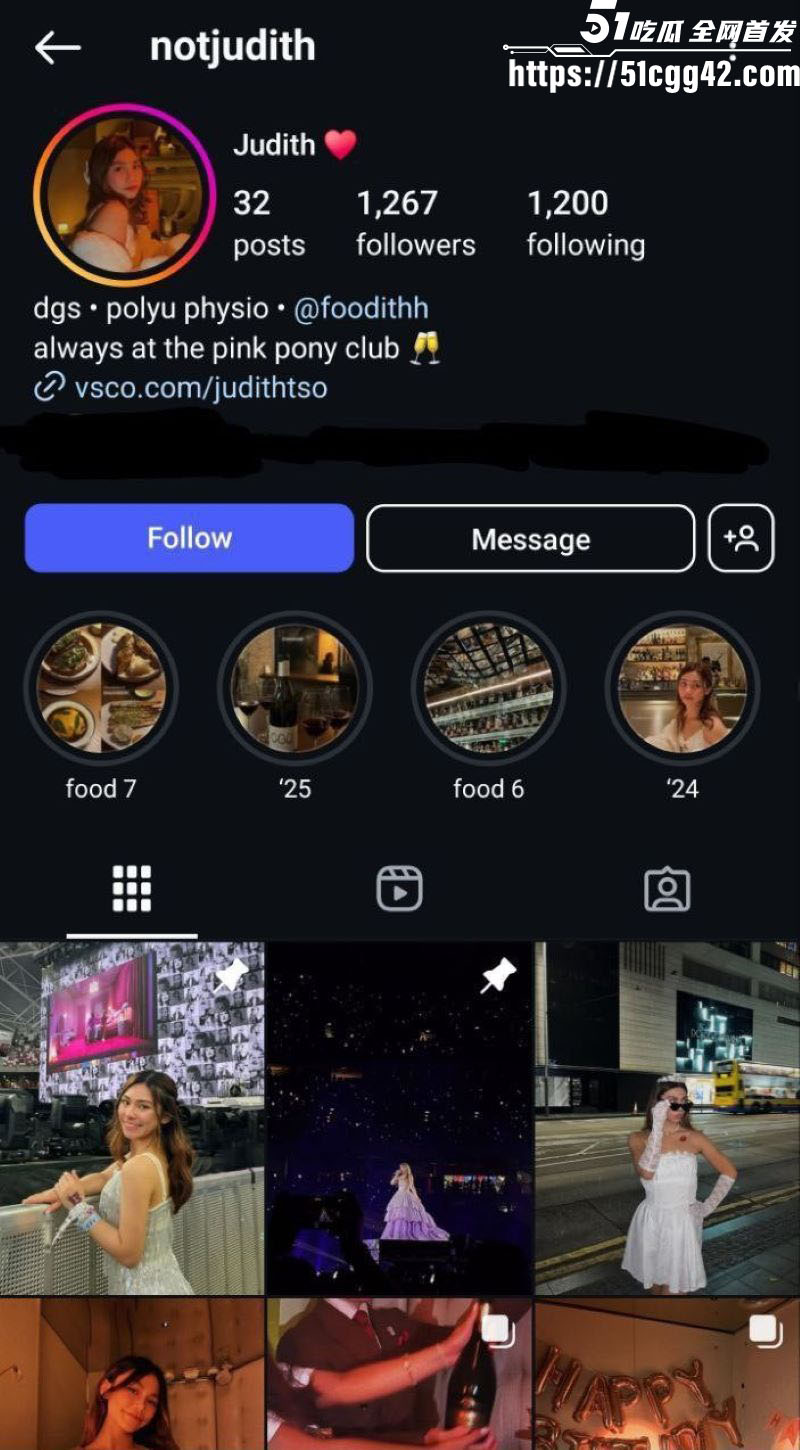Switch to the Reels tab
Screen dimensions: 800x1450
click(399, 888)
